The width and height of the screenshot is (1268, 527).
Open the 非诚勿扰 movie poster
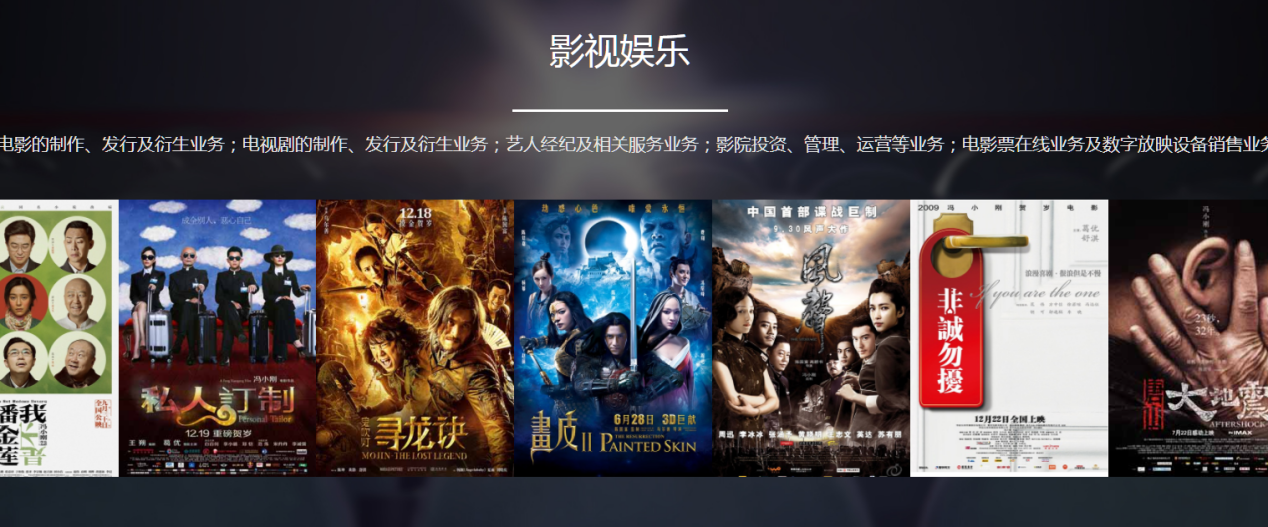click(1008, 338)
